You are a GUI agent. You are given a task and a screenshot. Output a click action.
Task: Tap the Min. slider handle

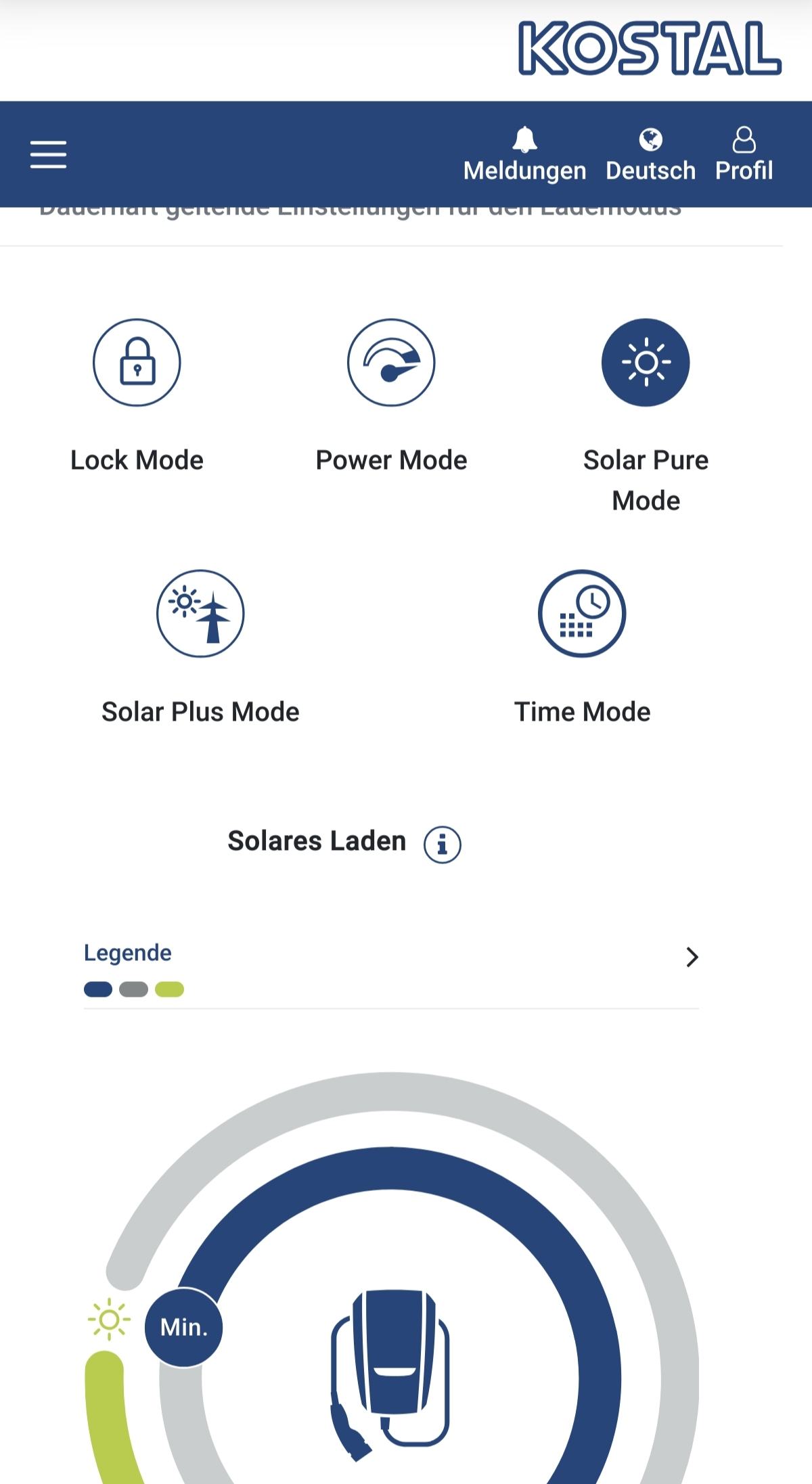(x=183, y=1327)
